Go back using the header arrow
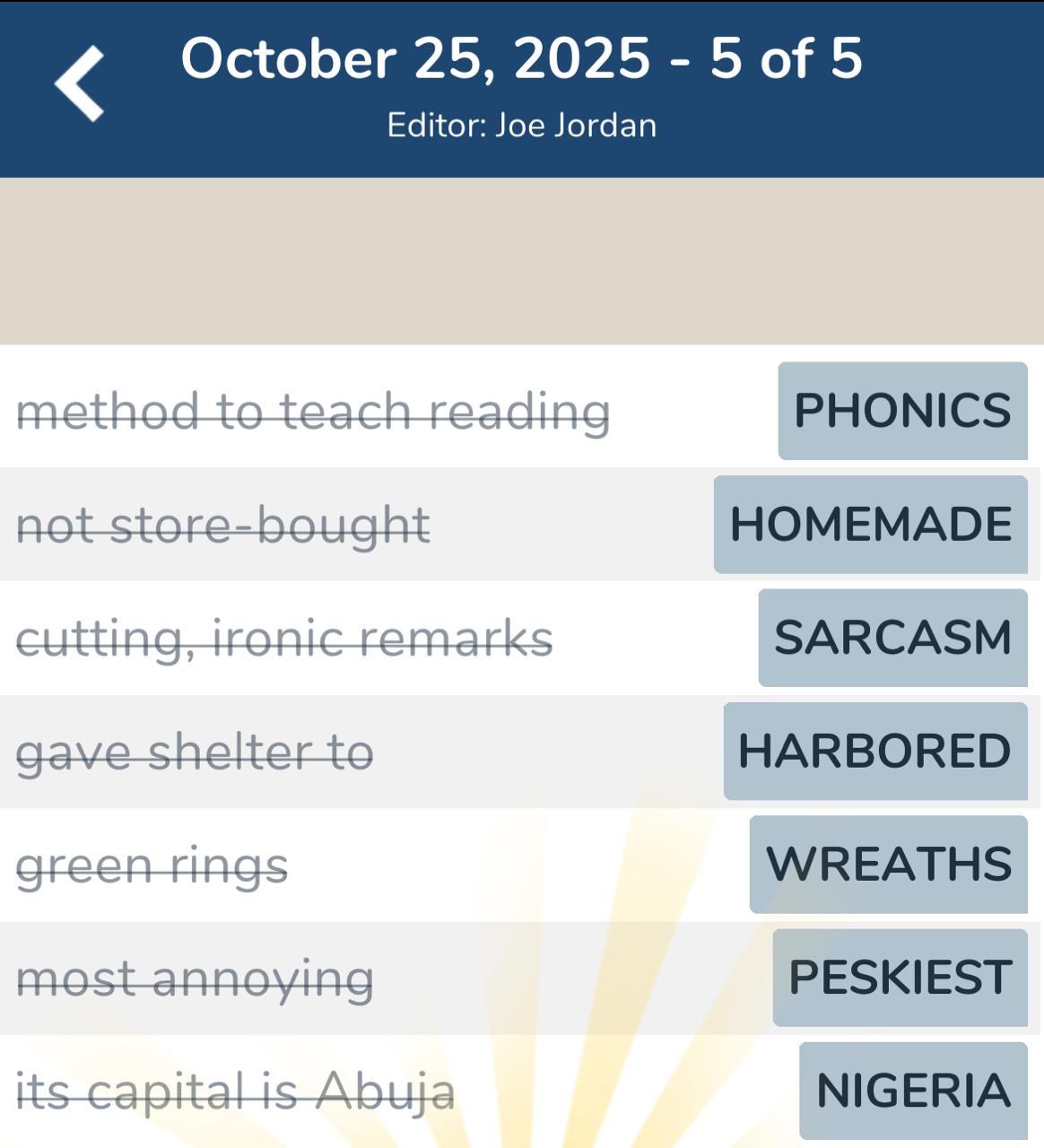1044x1148 pixels. pyautogui.click(x=80, y=83)
